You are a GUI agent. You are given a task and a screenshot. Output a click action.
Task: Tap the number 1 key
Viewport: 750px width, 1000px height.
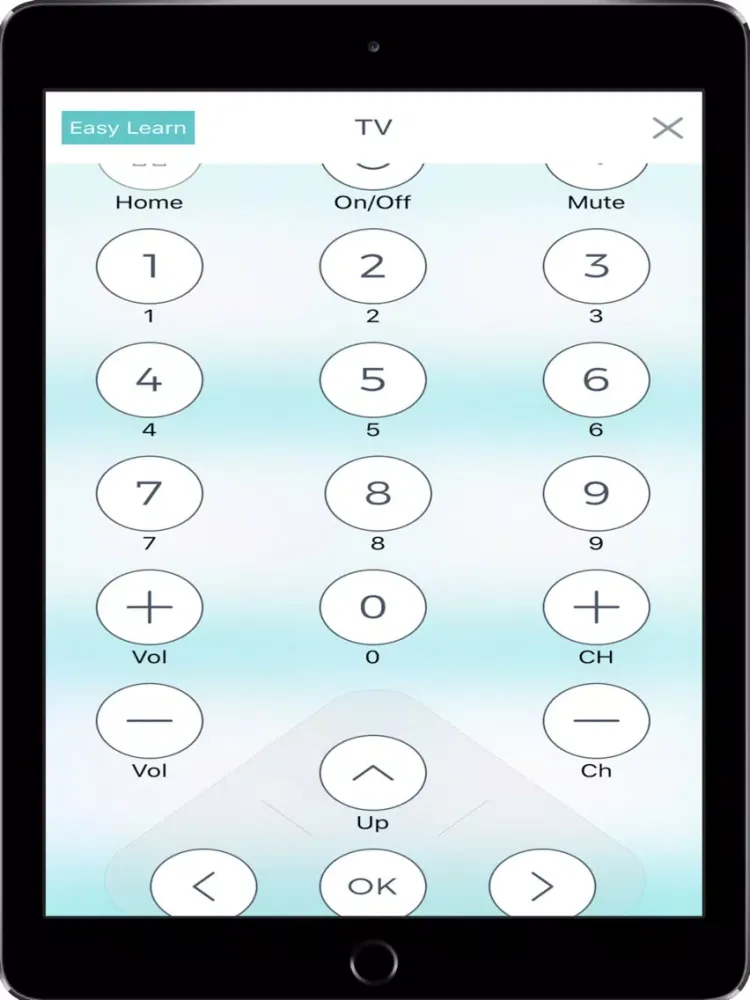point(150,266)
